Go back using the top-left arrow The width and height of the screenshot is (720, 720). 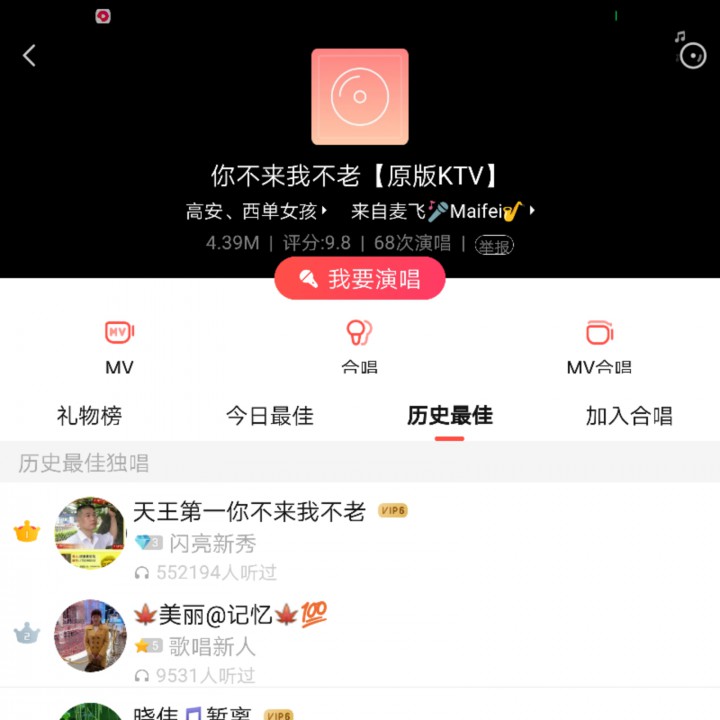coord(30,56)
